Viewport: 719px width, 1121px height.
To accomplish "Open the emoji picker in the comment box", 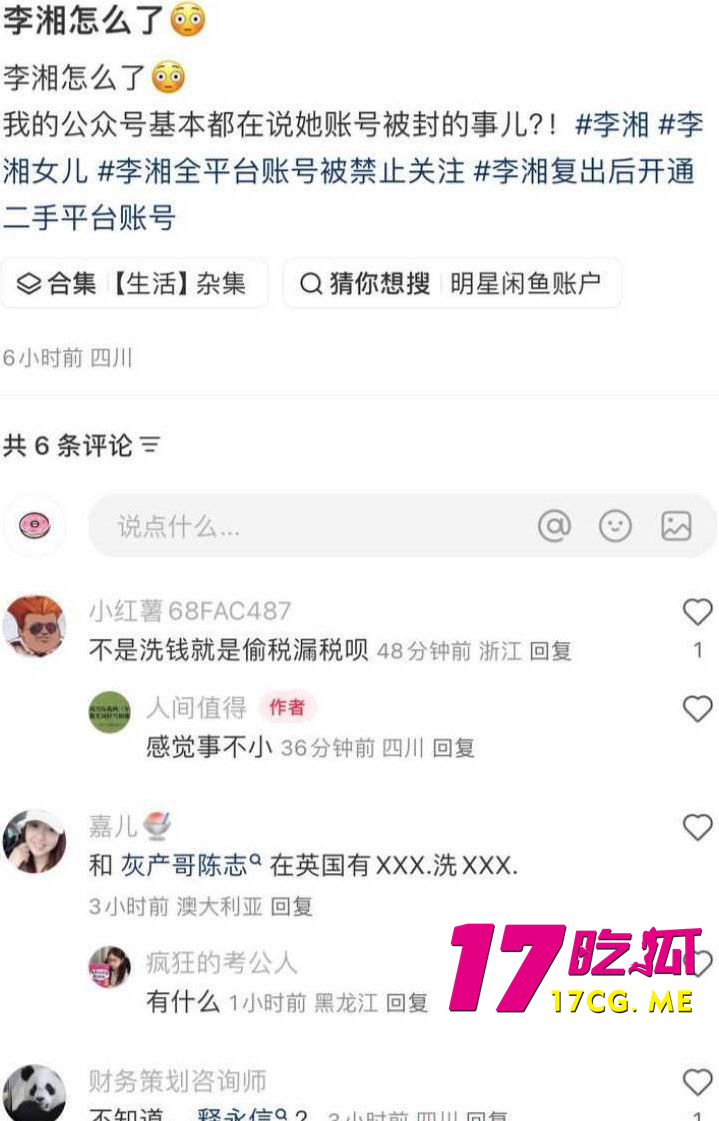I will tap(615, 526).
